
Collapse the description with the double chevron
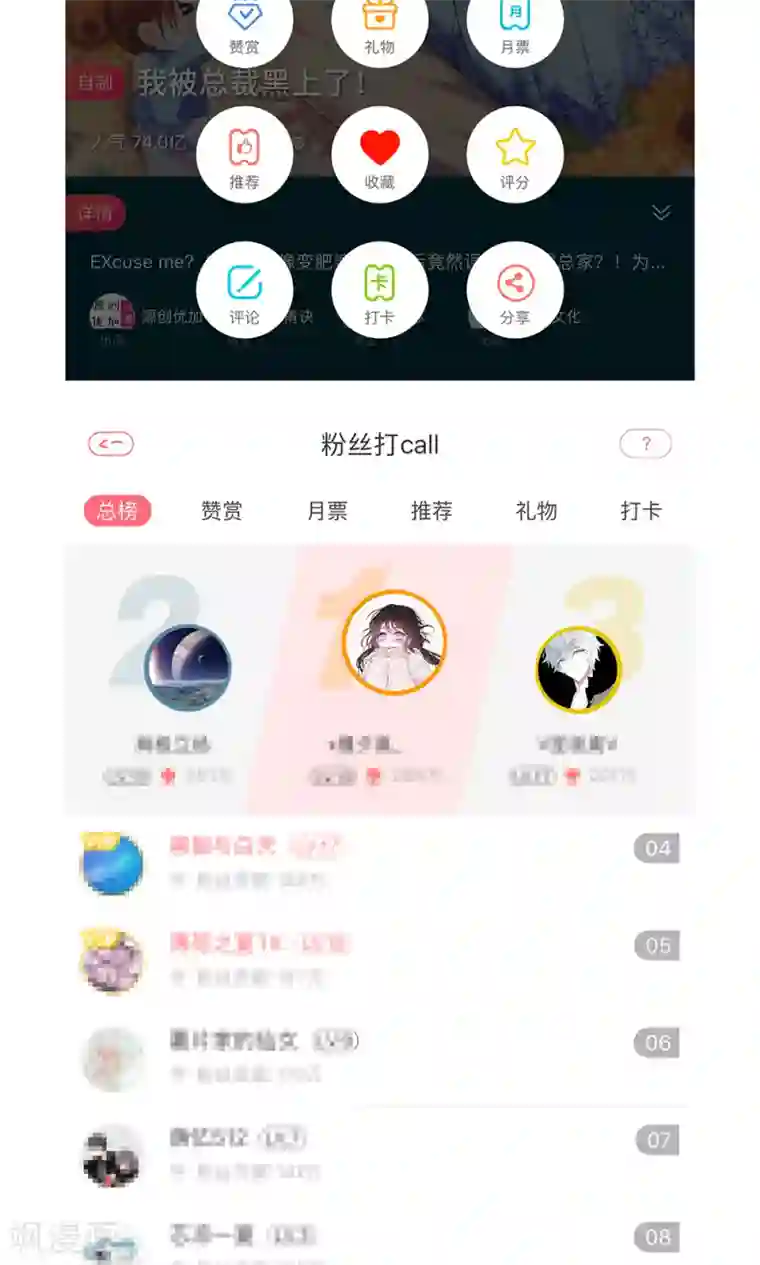[659, 212]
